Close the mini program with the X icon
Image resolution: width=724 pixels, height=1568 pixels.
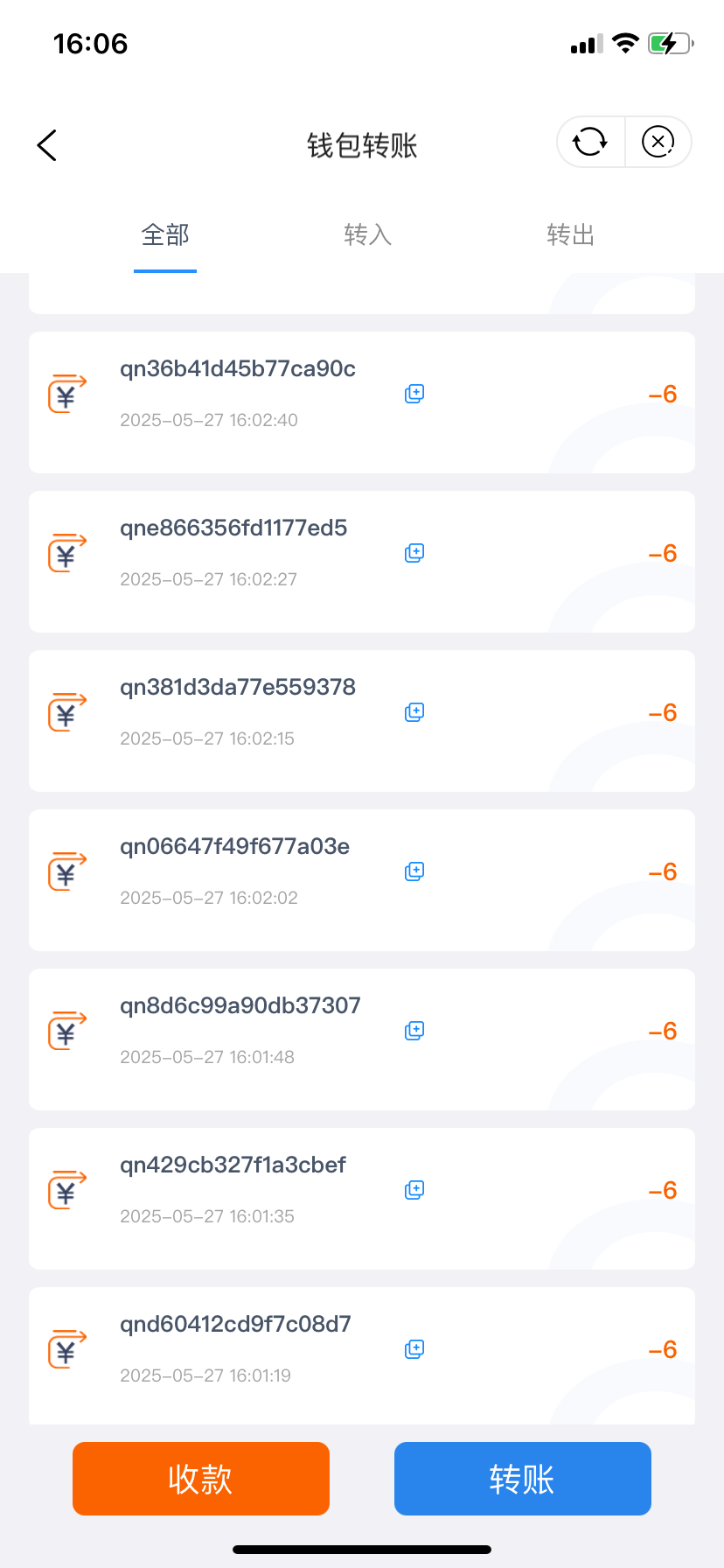click(658, 142)
